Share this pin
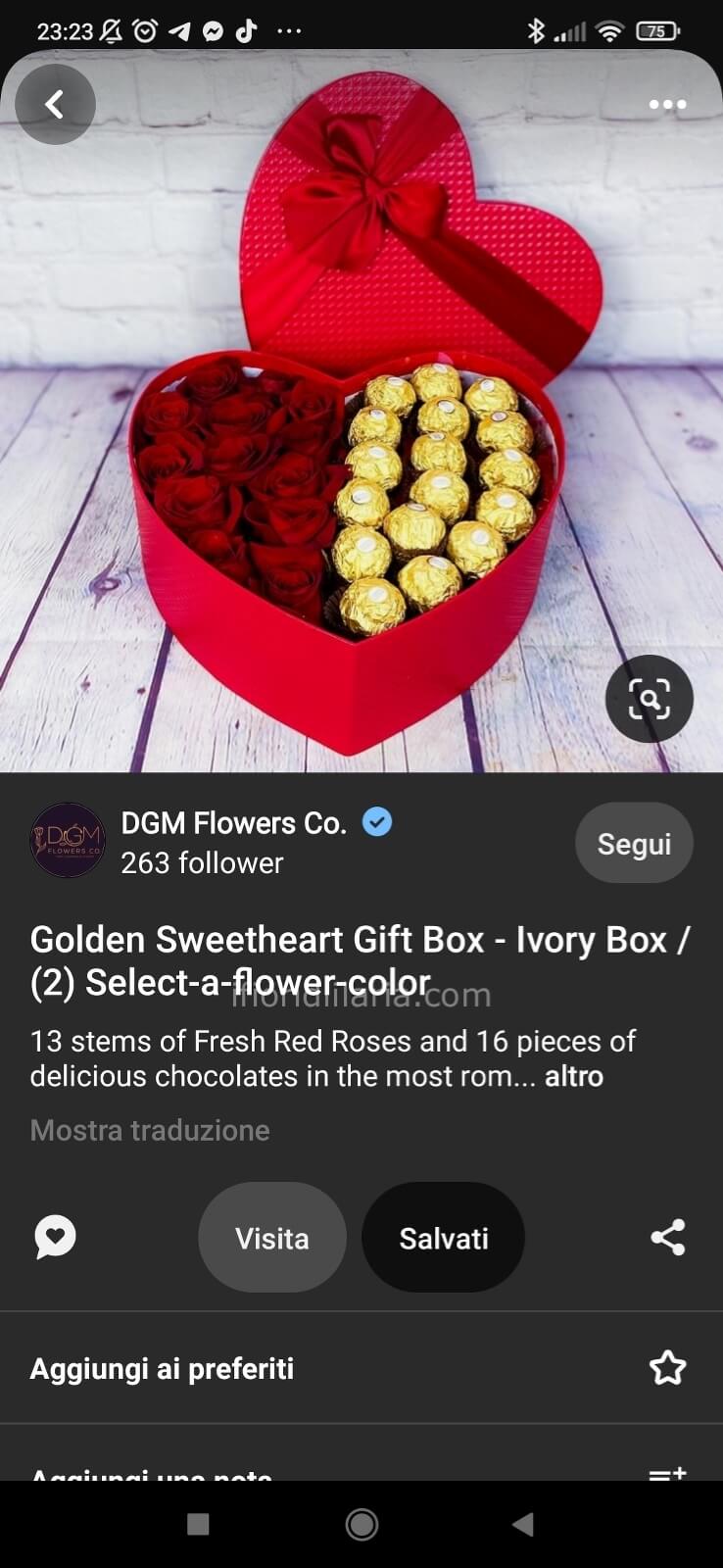Screen dimensions: 723x1568 tap(668, 1237)
